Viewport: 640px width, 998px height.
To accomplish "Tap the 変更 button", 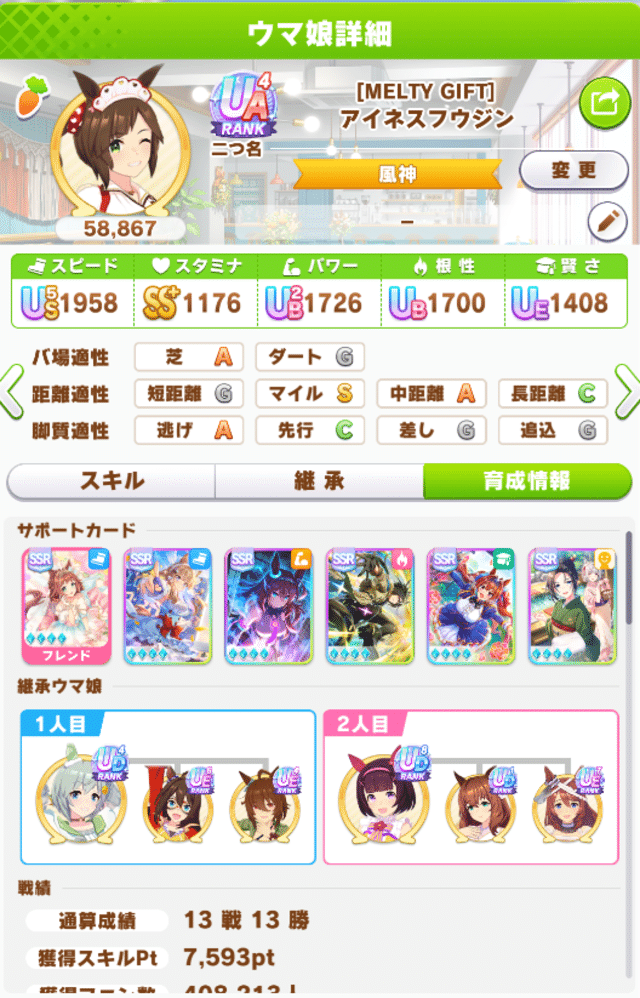I will point(573,169).
